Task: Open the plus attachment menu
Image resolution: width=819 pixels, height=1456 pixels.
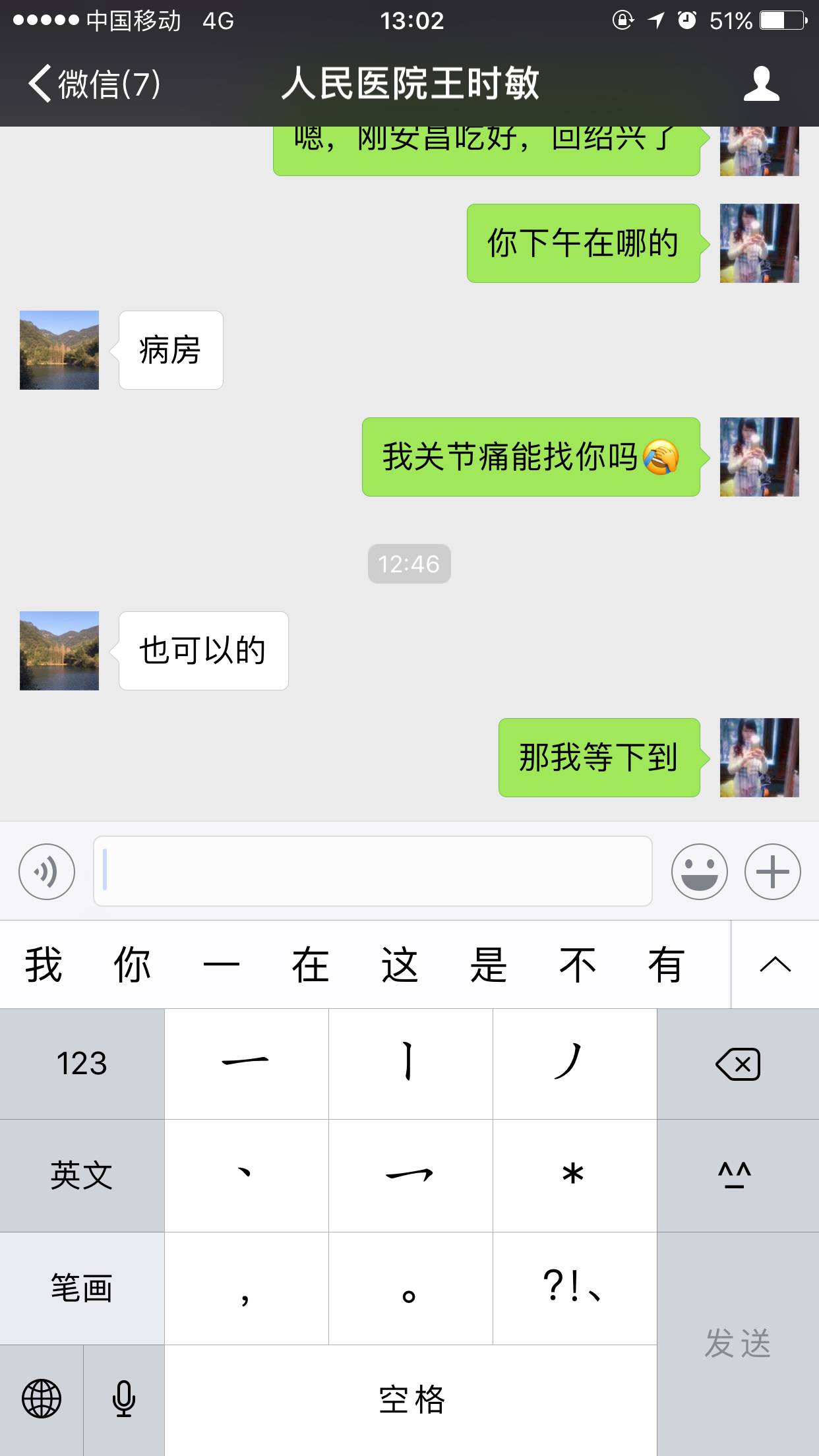Action: pyautogui.click(x=772, y=871)
